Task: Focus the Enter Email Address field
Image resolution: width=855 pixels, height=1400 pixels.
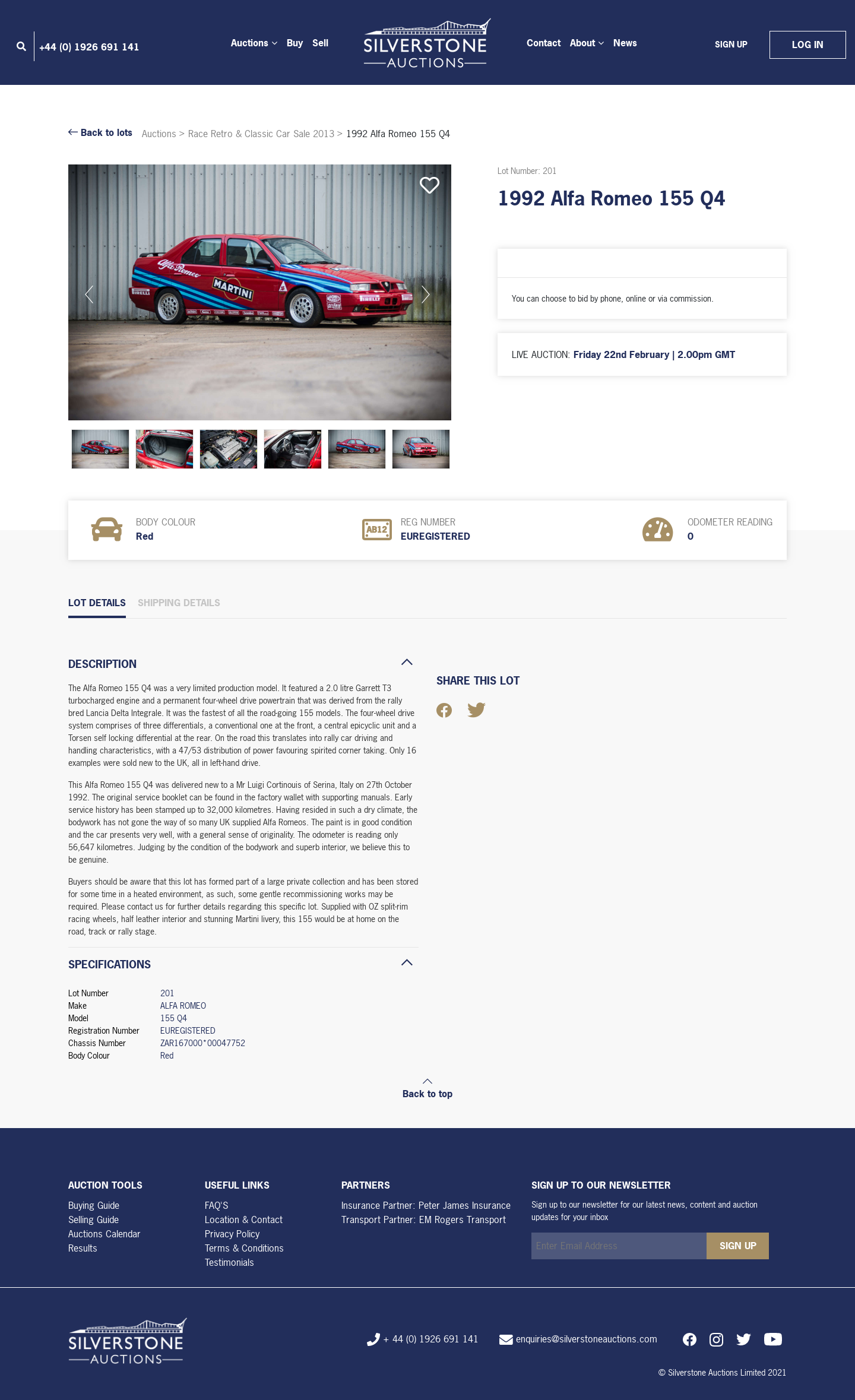Action: [x=618, y=1246]
